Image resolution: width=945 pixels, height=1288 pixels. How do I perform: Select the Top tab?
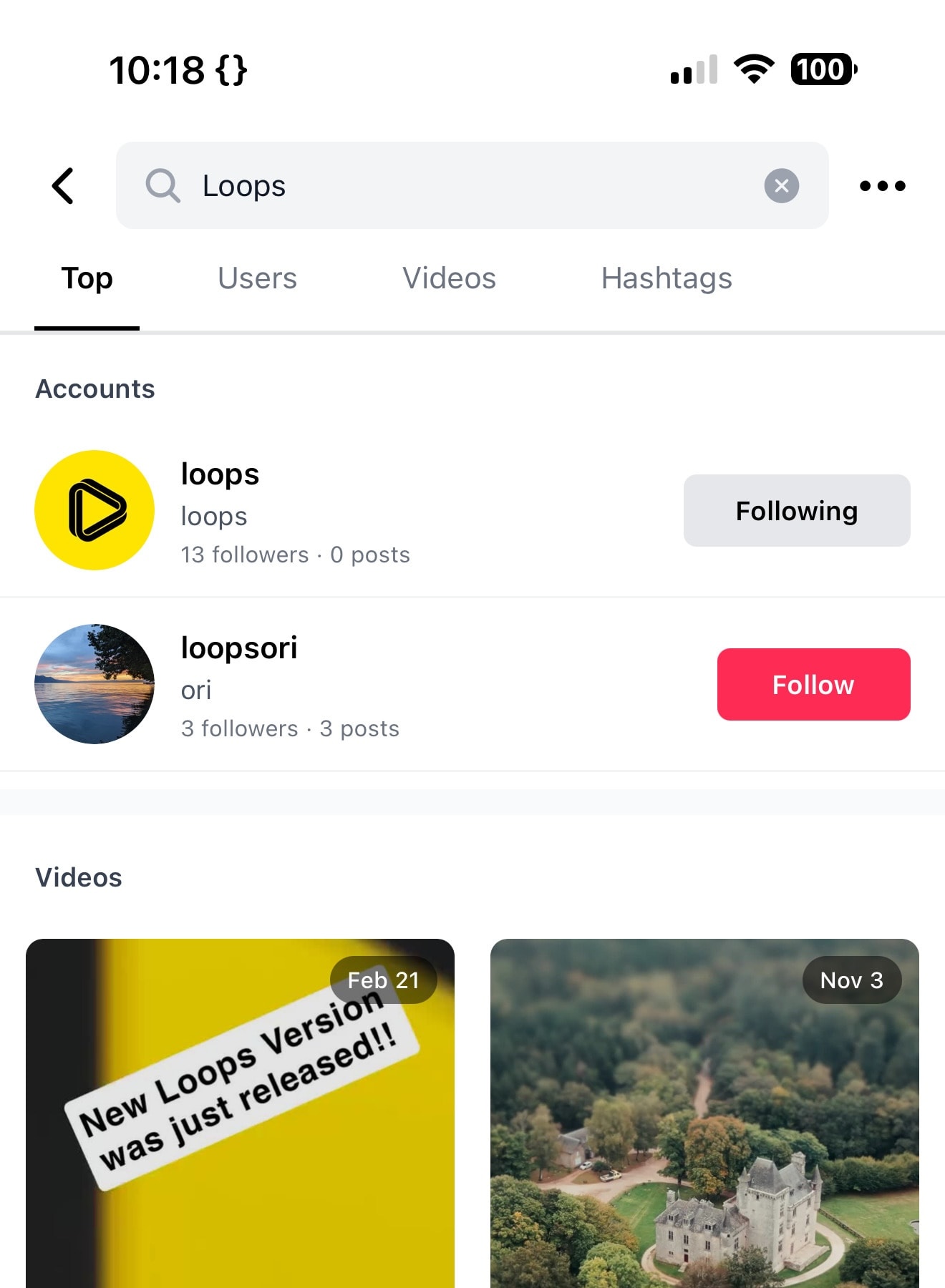tap(87, 278)
